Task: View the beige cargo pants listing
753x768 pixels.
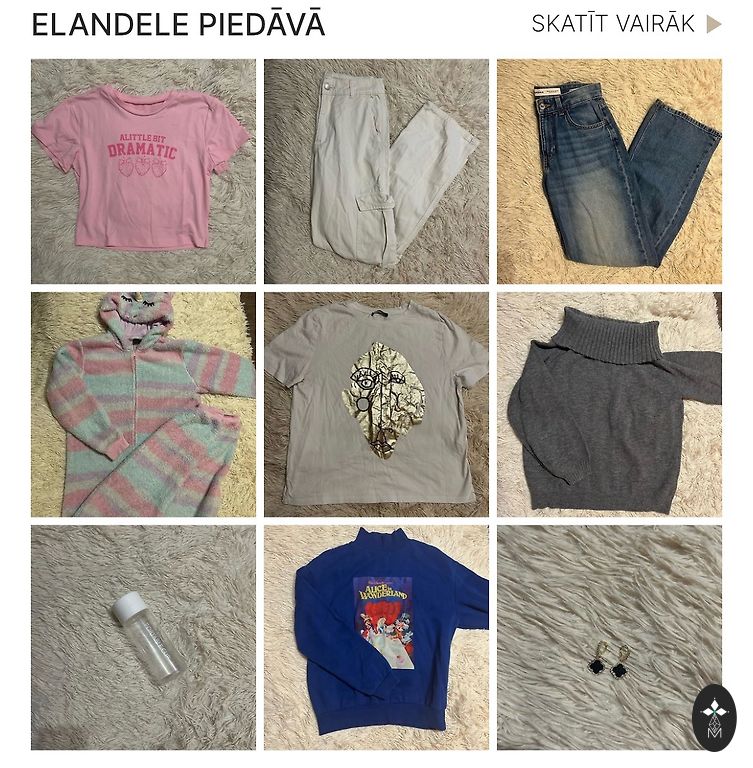Action: click(376, 171)
